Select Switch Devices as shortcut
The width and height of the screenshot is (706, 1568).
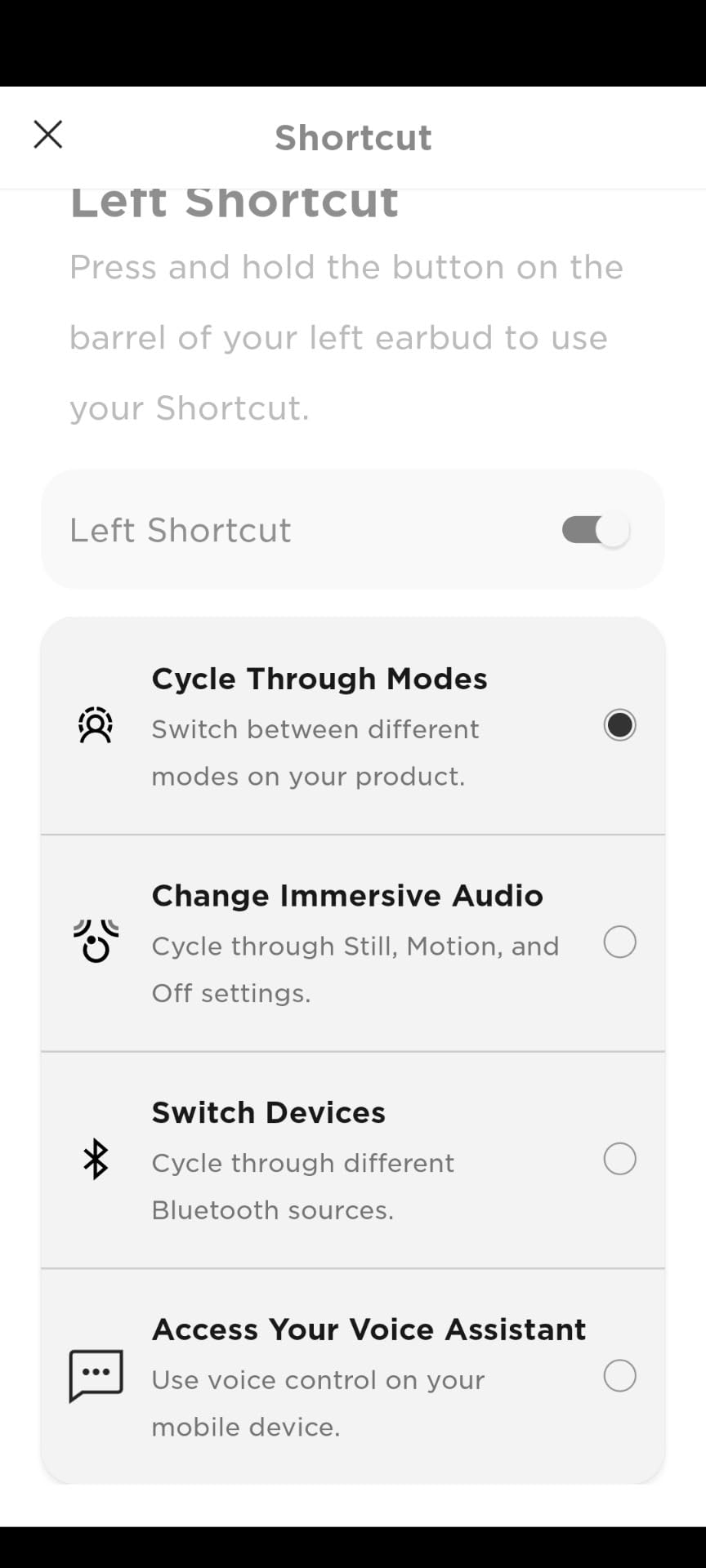click(x=619, y=1159)
